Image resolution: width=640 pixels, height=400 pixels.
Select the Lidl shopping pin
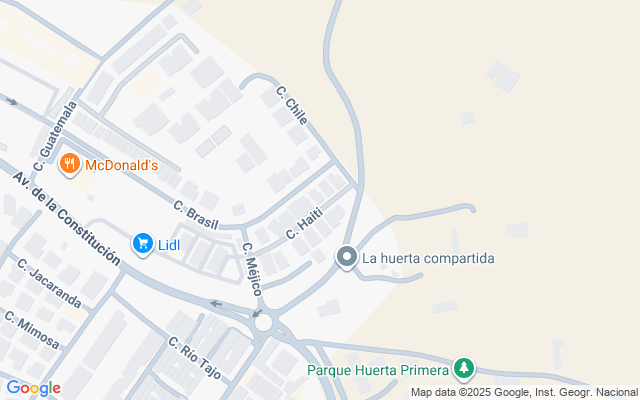pos(143,244)
